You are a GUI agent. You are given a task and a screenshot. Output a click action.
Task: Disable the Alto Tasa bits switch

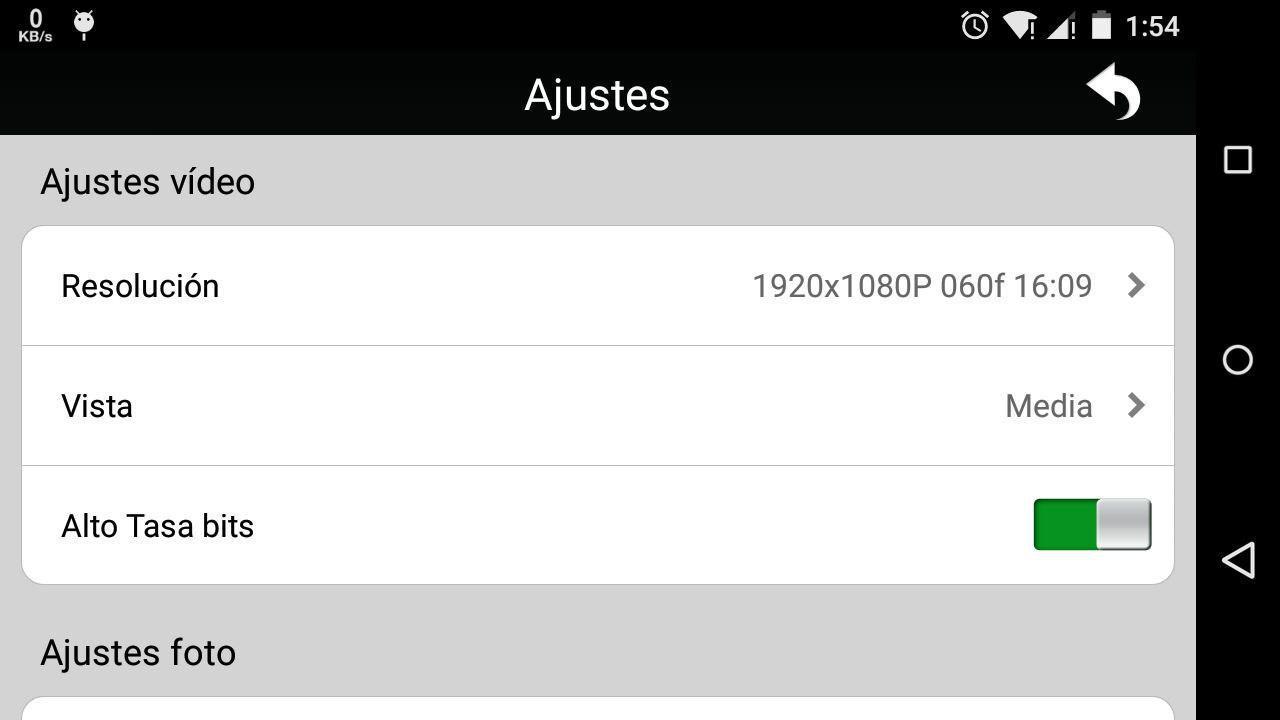coord(1092,525)
